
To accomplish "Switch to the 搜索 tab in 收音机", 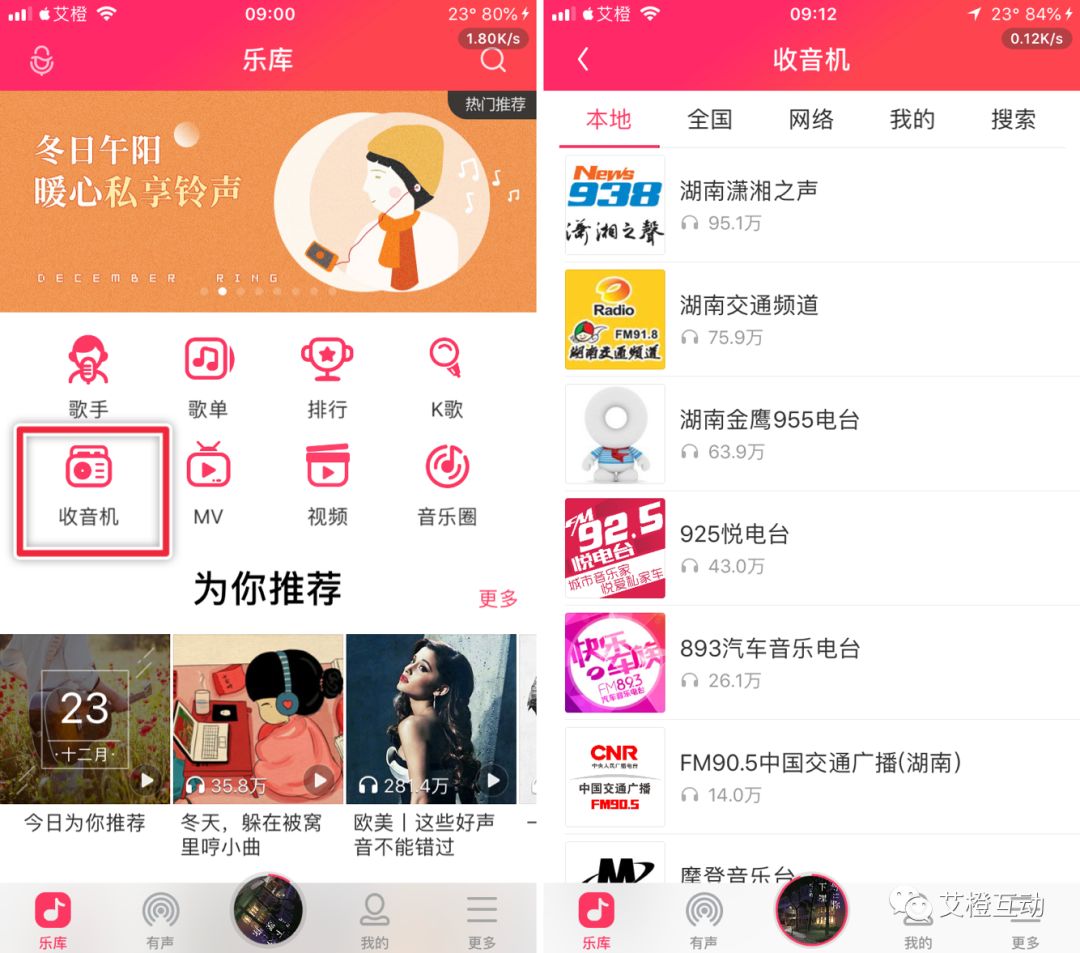I will pyautogui.click(x=1013, y=120).
